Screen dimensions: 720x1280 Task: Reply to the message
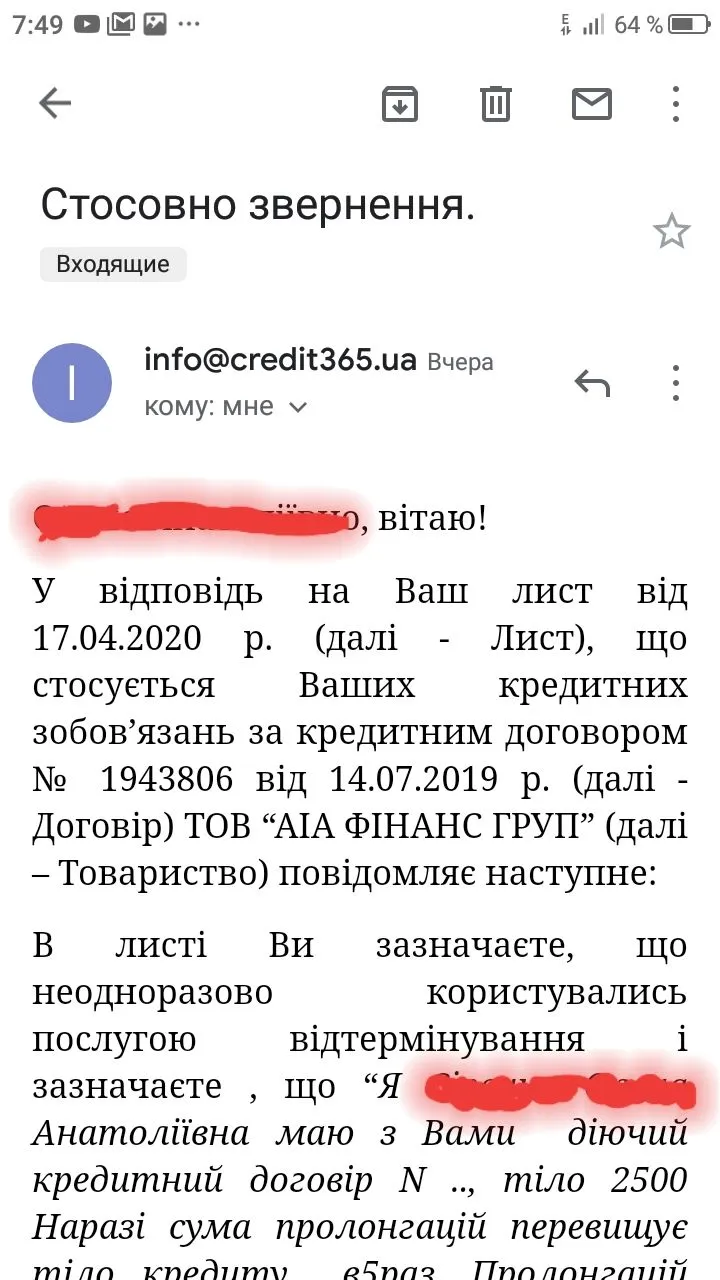(592, 383)
